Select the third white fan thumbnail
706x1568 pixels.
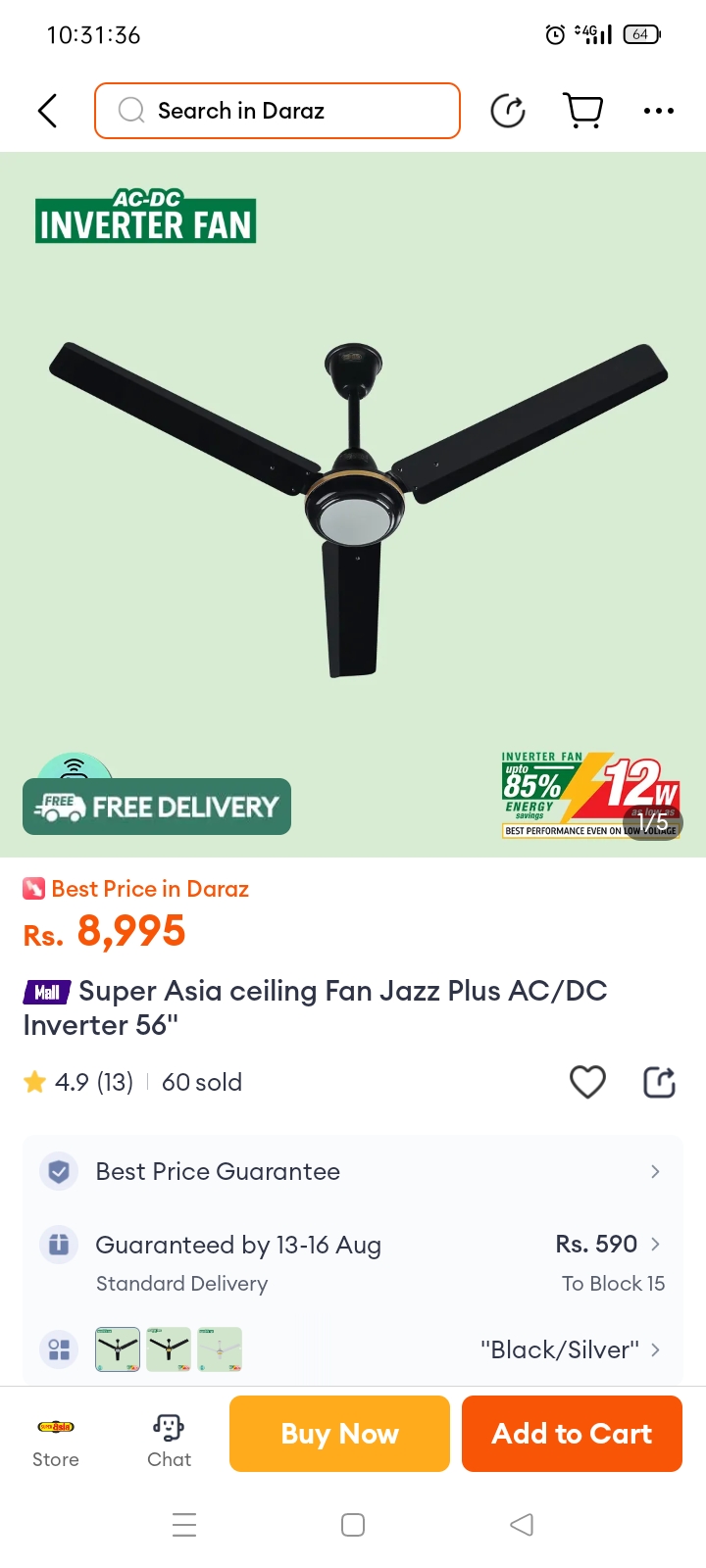(220, 1349)
